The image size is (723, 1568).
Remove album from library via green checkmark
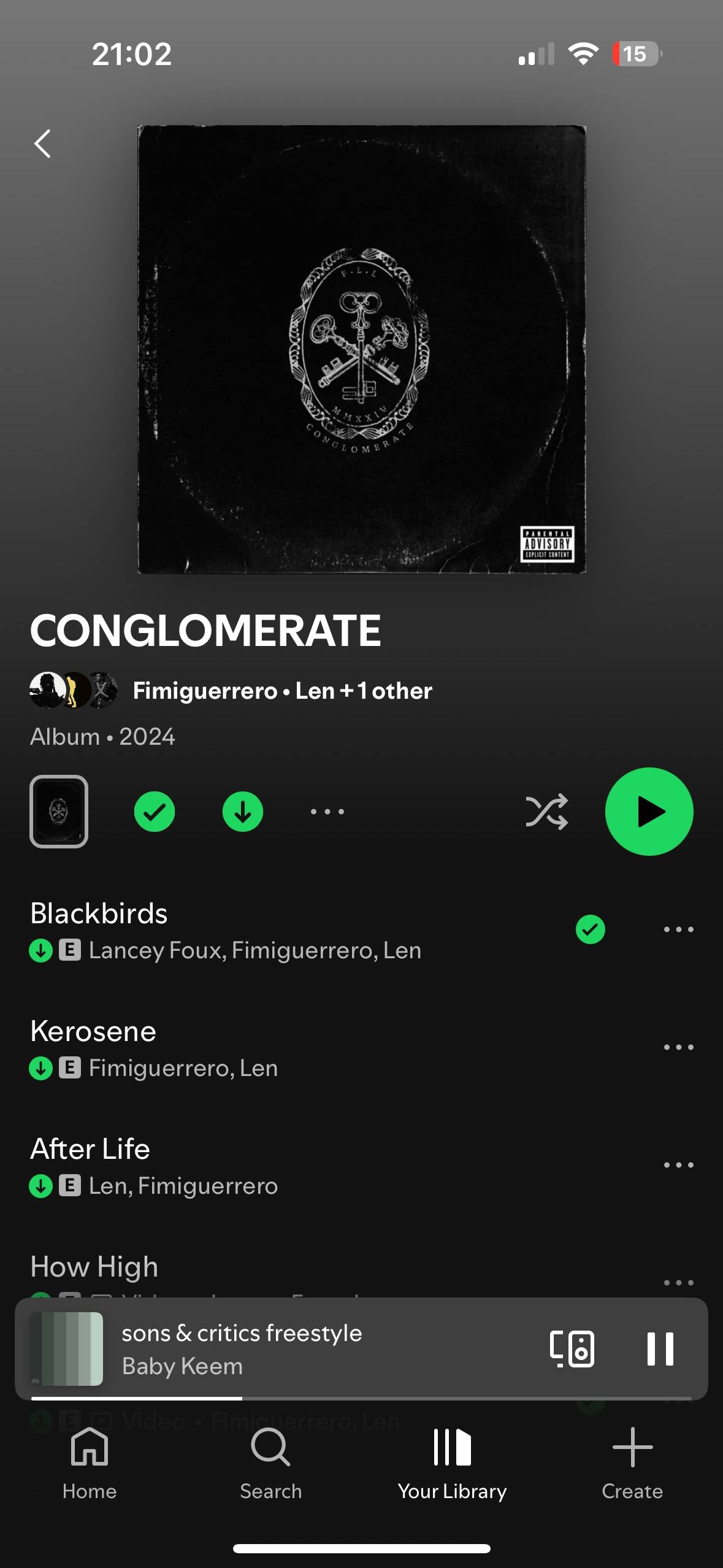155,812
